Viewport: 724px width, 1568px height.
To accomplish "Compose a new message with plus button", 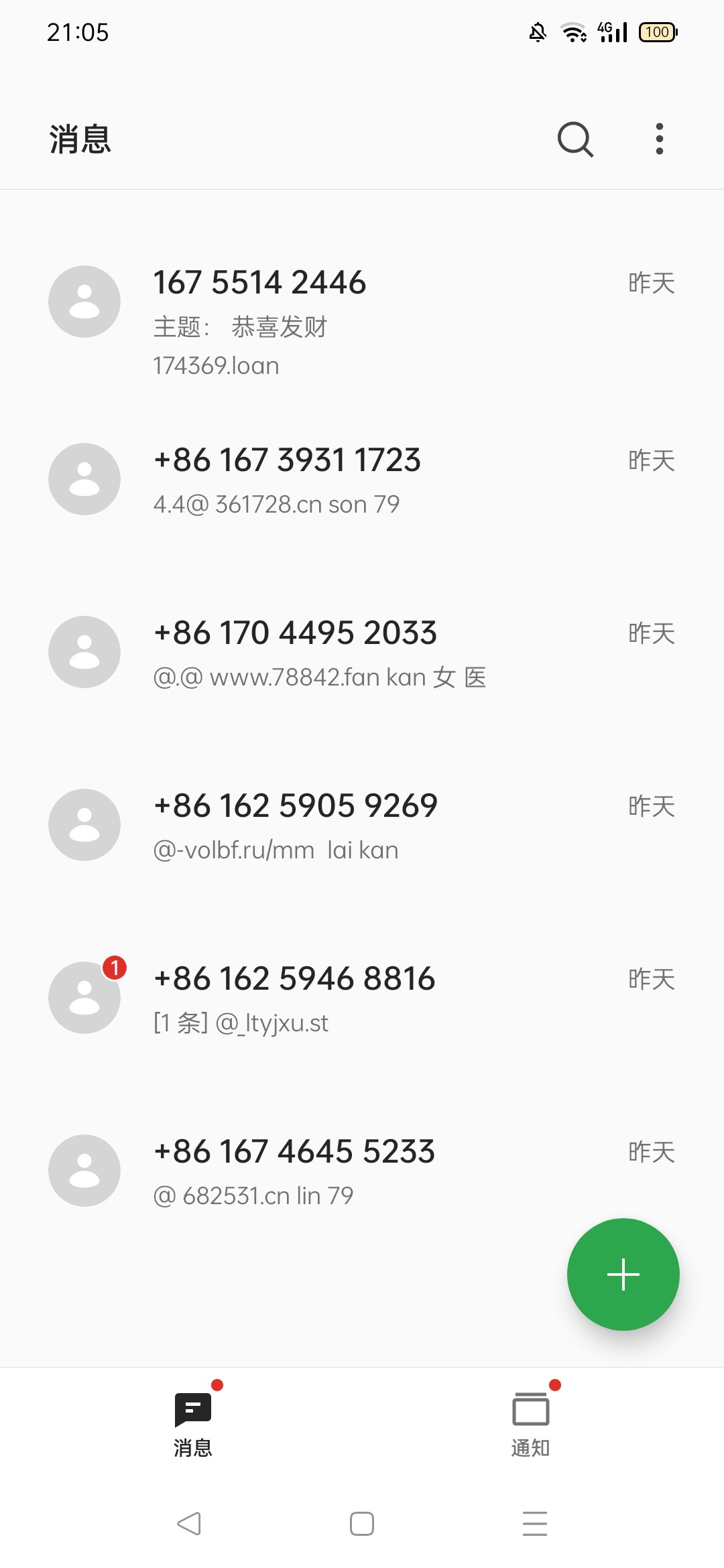I will click(623, 1275).
